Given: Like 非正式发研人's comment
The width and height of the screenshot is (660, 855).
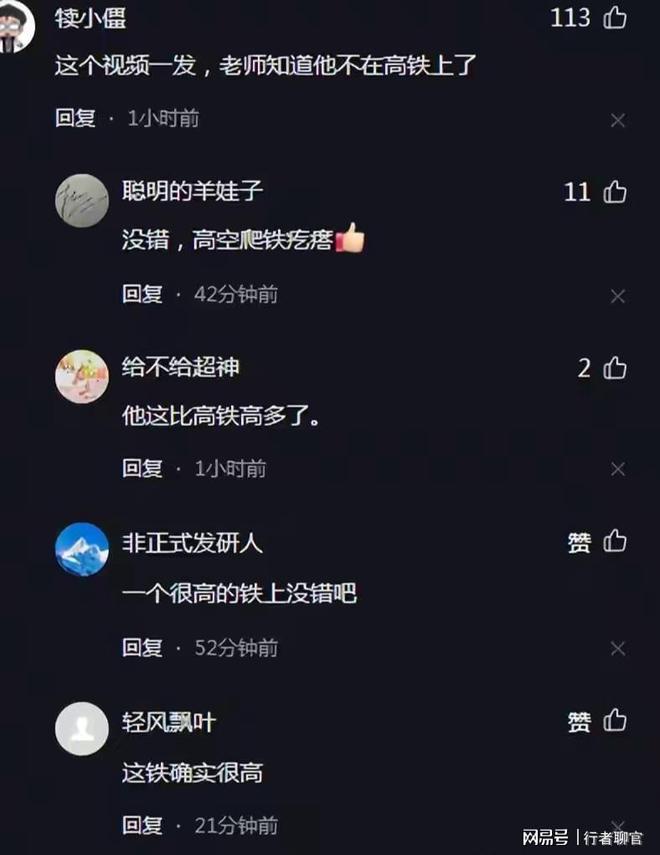Looking at the screenshot, I should coord(615,542).
